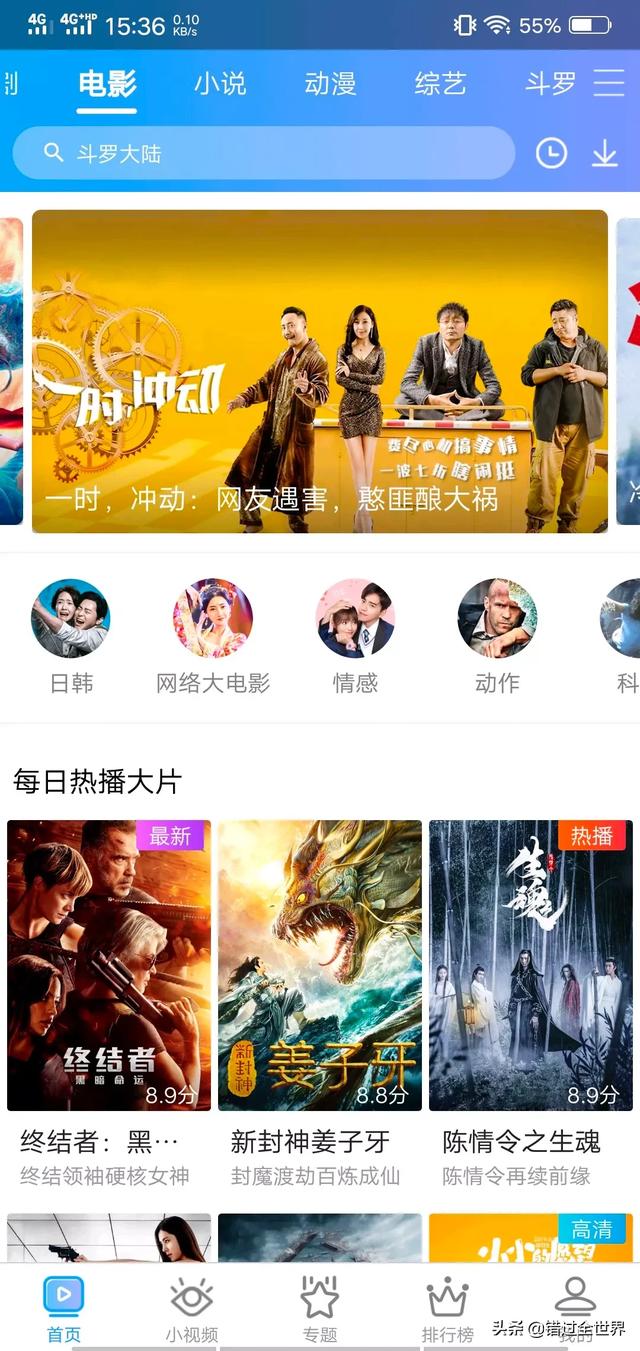Go to the 斗罗 top tab
640x1351 pixels.
pos(550,83)
